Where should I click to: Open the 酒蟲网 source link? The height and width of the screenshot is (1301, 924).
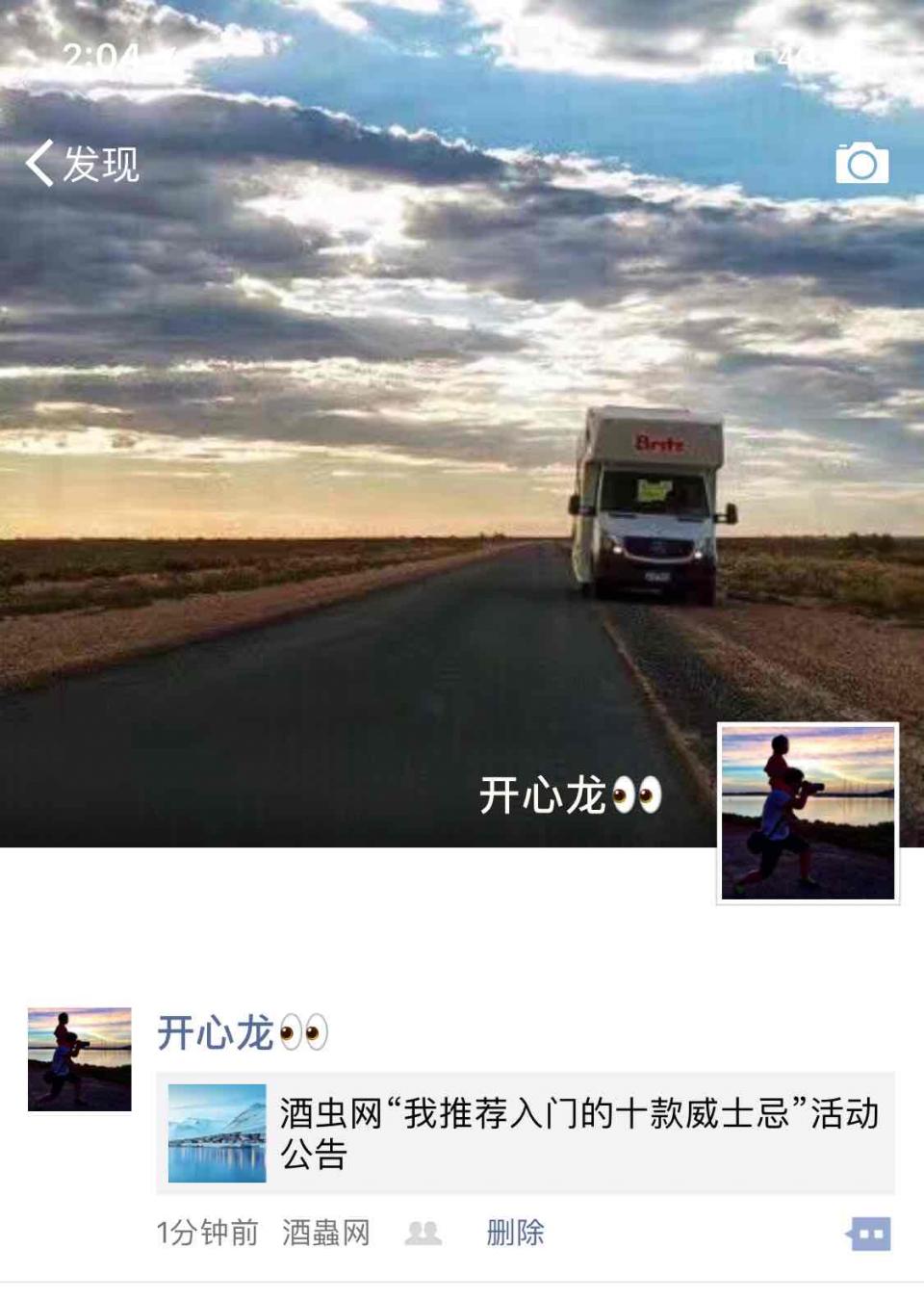(x=325, y=1233)
